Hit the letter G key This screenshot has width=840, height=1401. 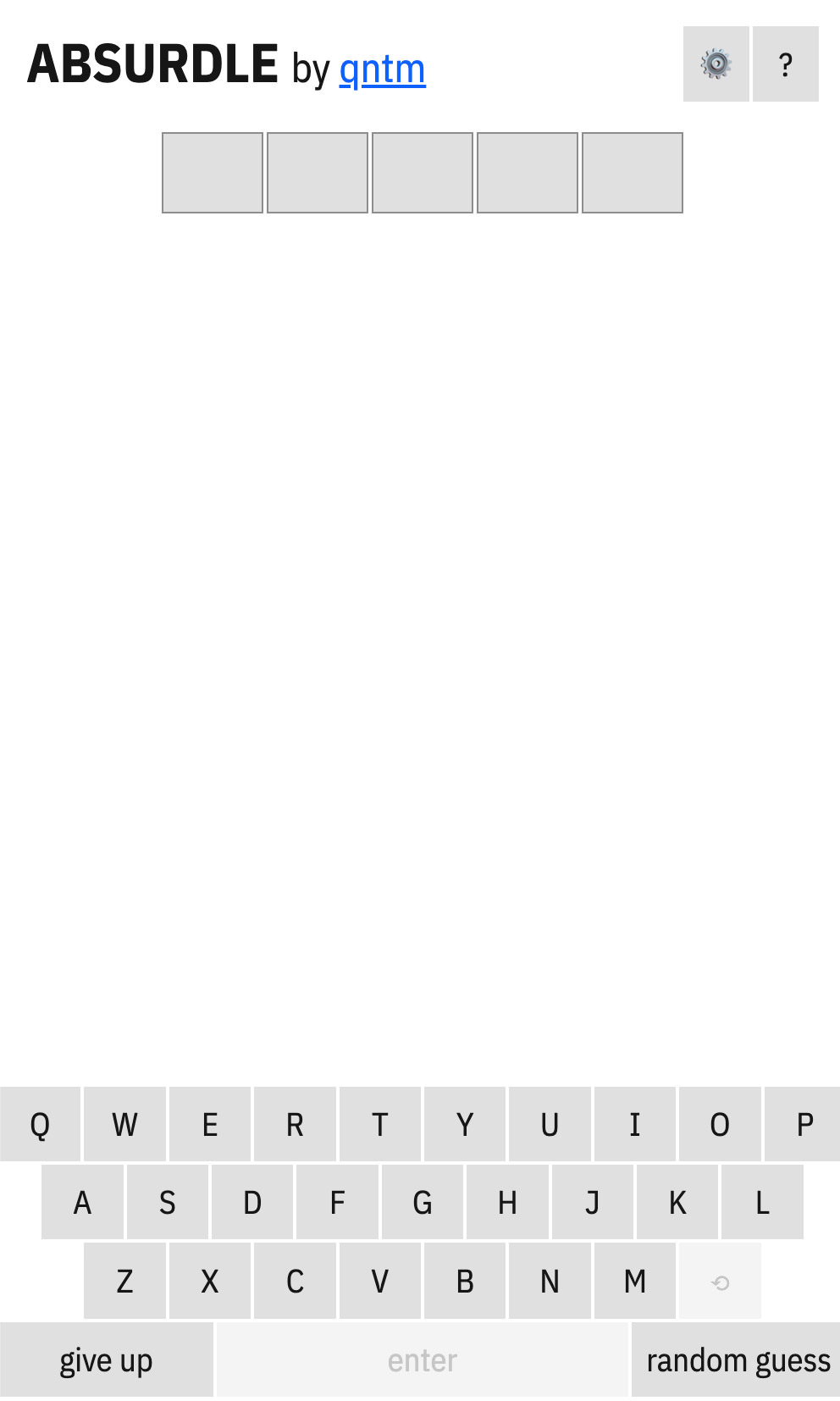click(x=423, y=1202)
